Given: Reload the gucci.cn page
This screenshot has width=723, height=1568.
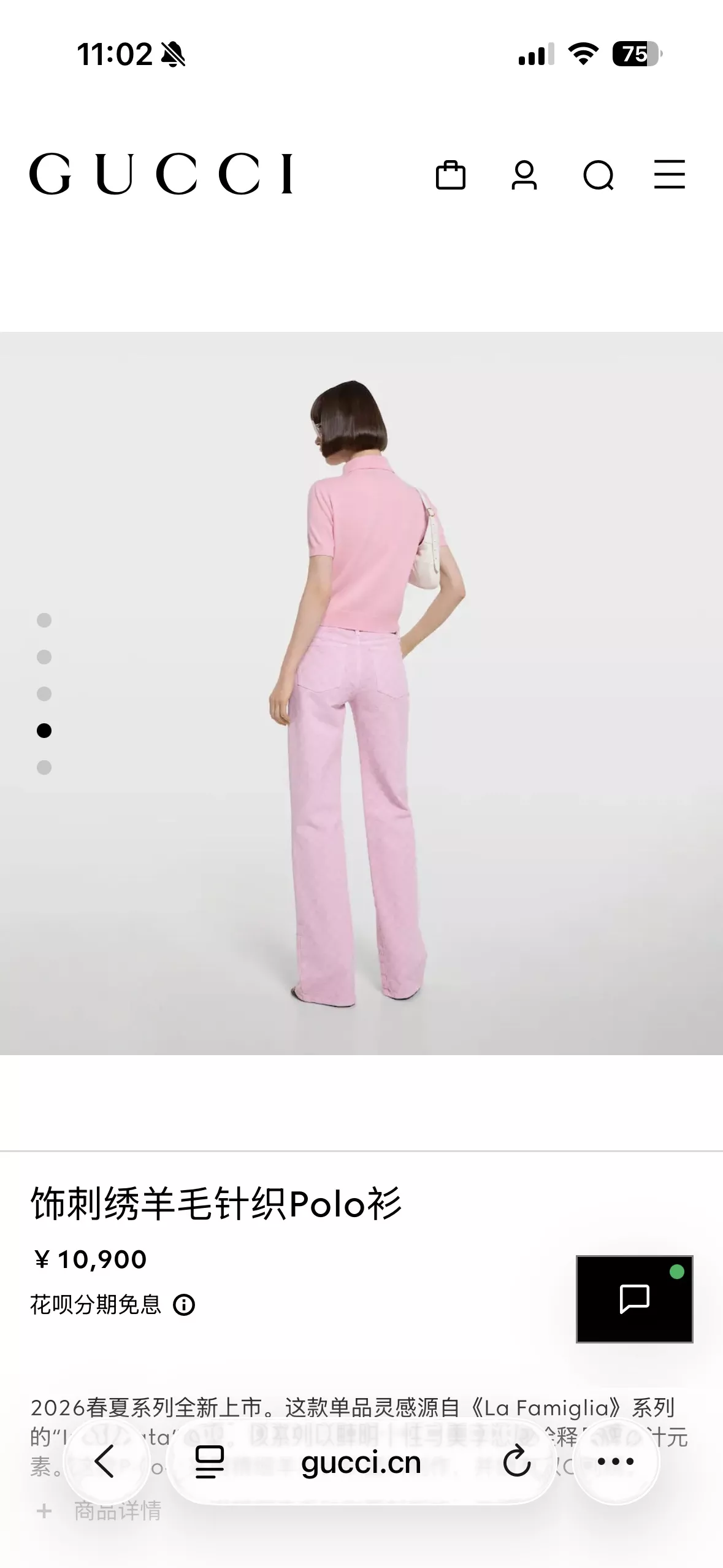Looking at the screenshot, I should pos(516,1461).
